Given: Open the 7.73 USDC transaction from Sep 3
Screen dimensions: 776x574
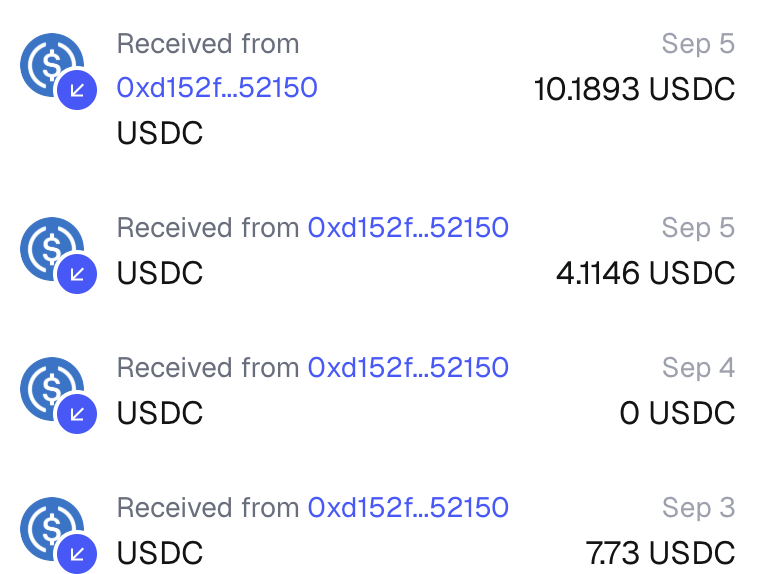Looking at the screenshot, I should pyautogui.click(x=660, y=552).
